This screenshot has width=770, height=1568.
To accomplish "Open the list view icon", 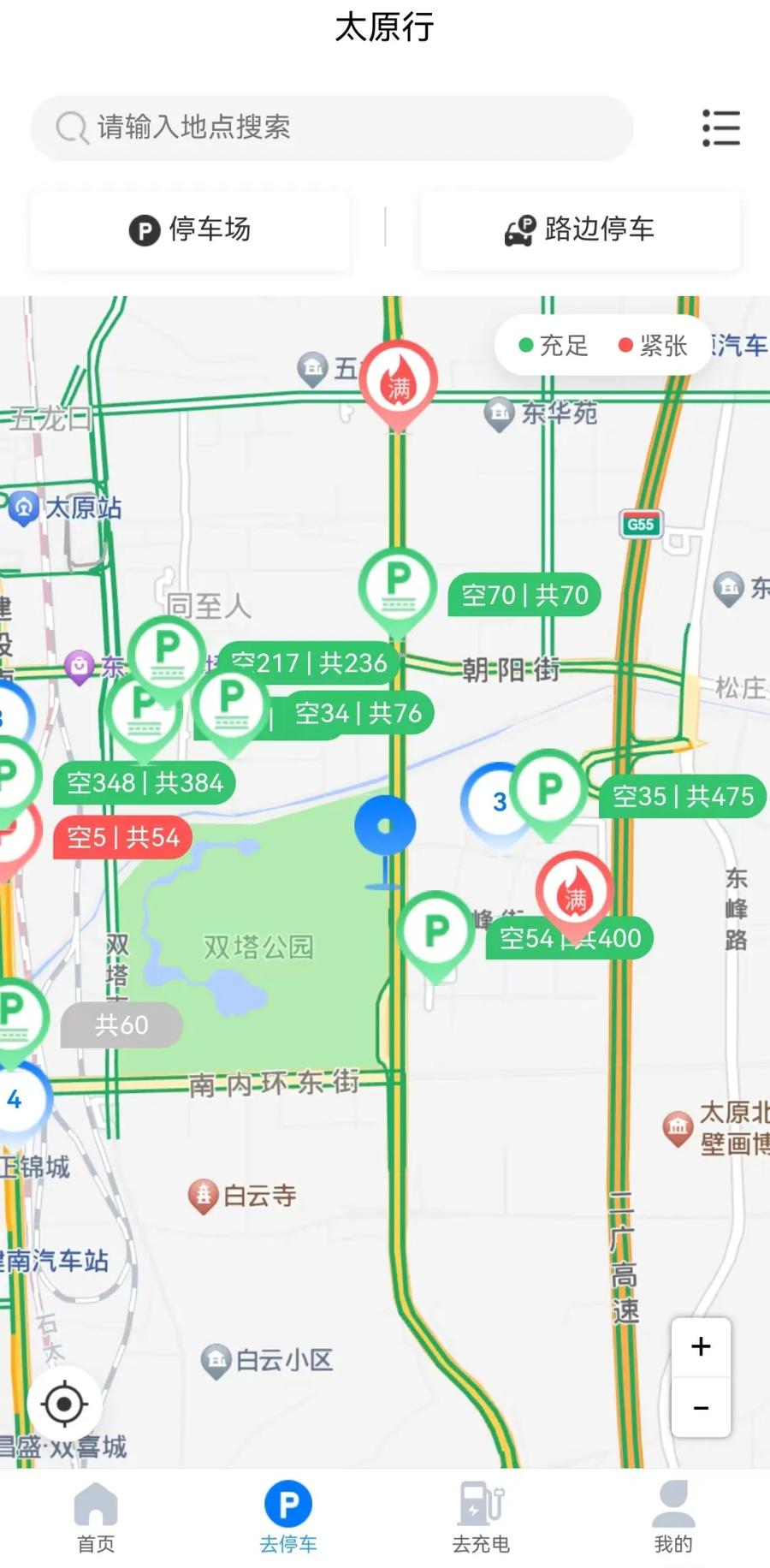I will [x=721, y=128].
